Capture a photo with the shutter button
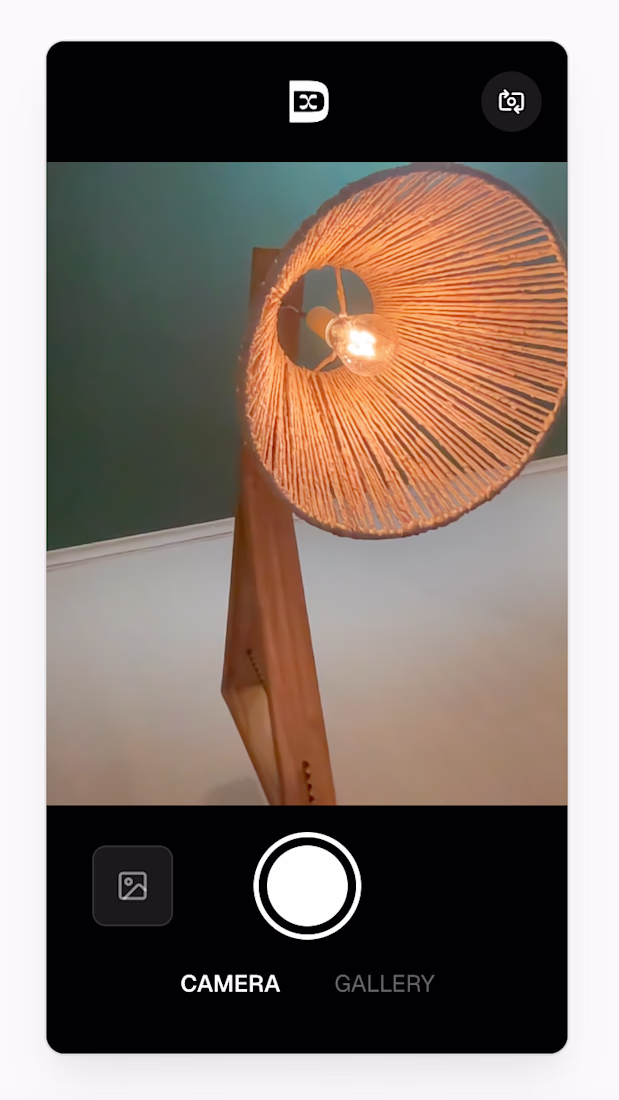 tap(307, 885)
